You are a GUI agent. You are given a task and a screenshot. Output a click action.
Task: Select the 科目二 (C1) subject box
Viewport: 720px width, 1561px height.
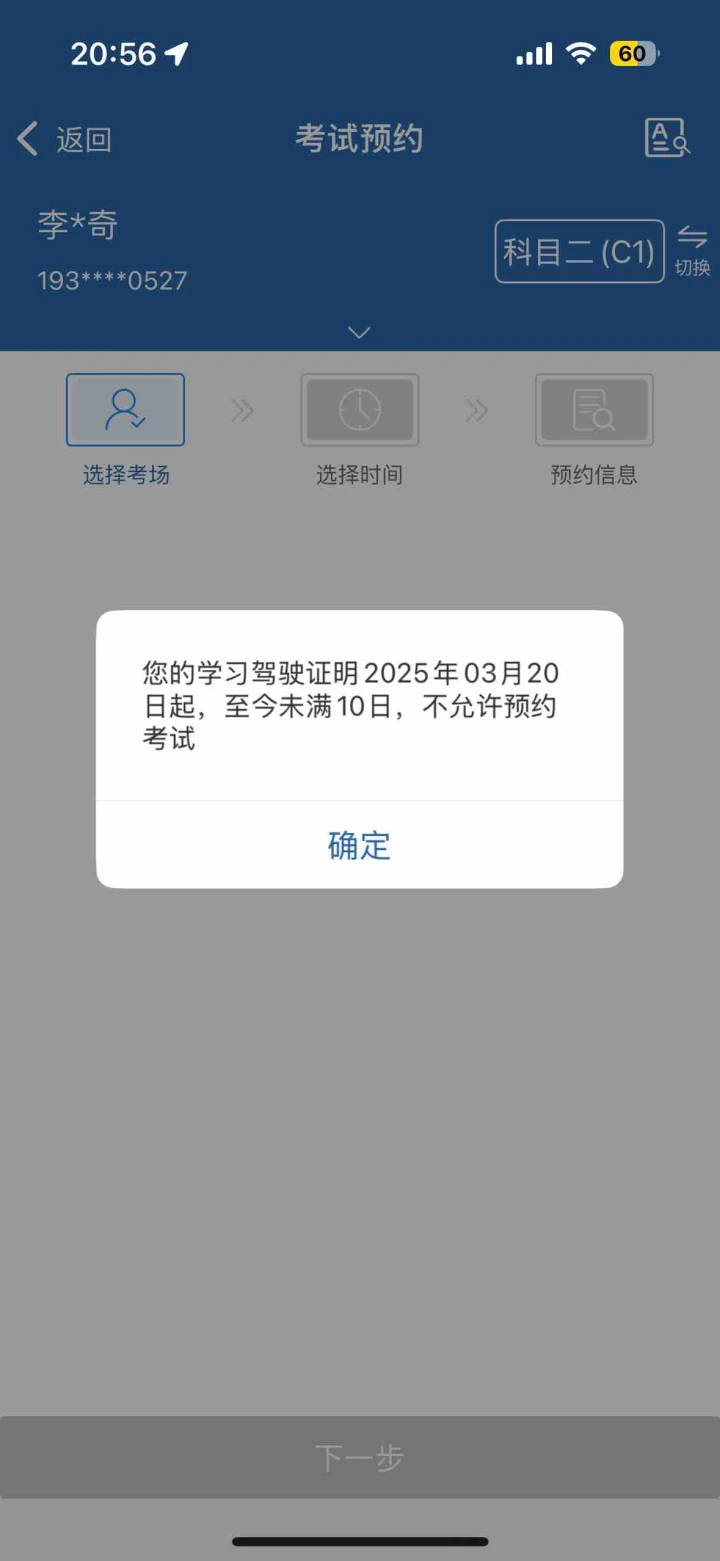point(579,251)
